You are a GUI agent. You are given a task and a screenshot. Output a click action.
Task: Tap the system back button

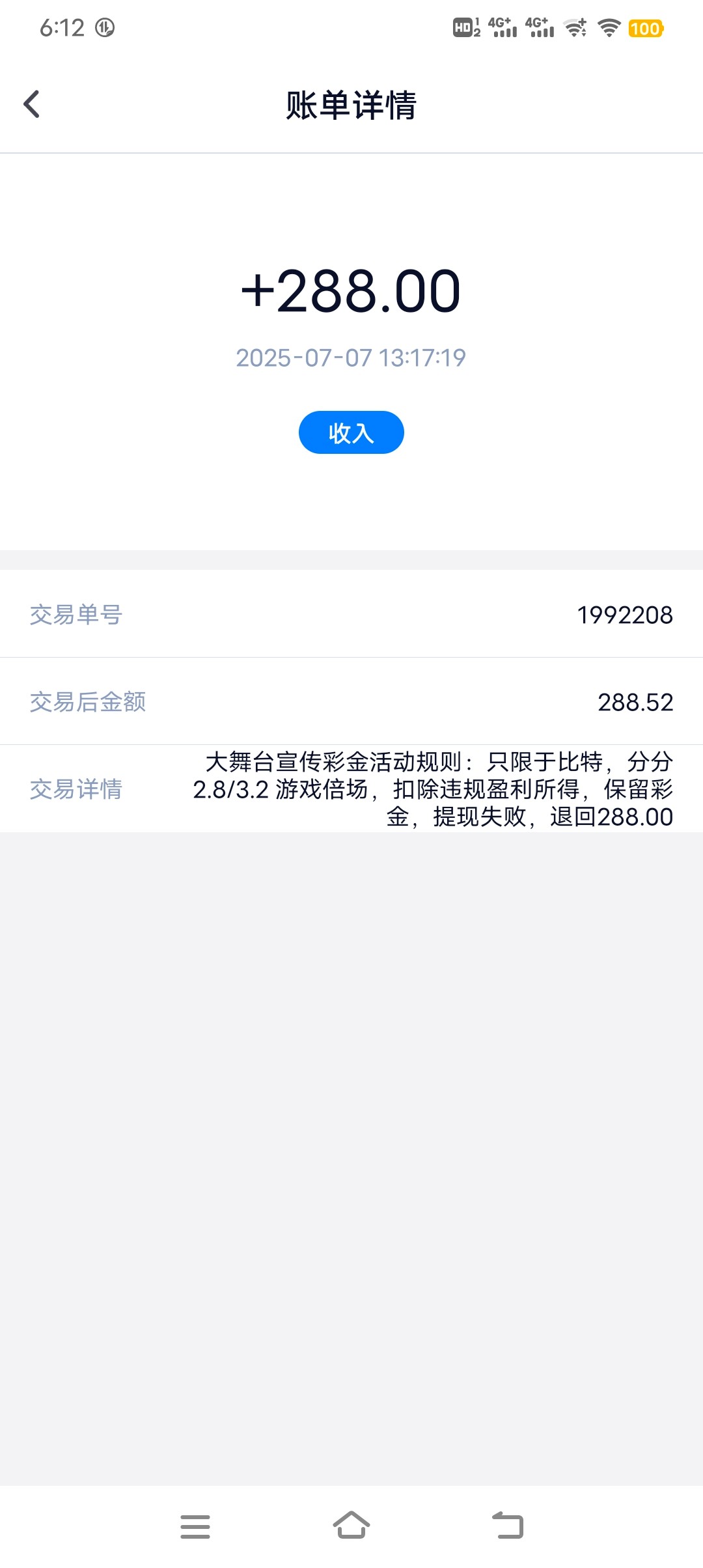508,1525
